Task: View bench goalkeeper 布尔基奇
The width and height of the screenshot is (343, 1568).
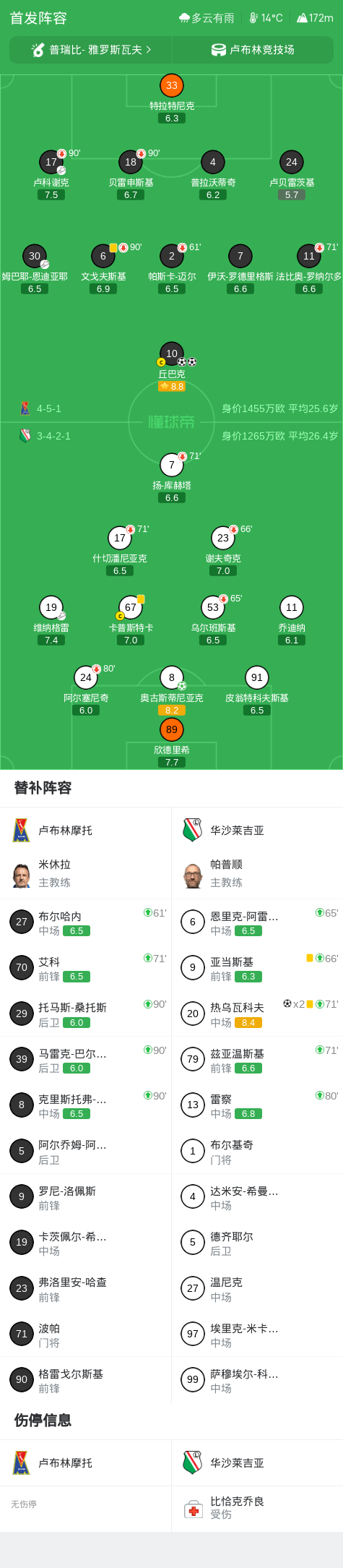Action: click(257, 1151)
